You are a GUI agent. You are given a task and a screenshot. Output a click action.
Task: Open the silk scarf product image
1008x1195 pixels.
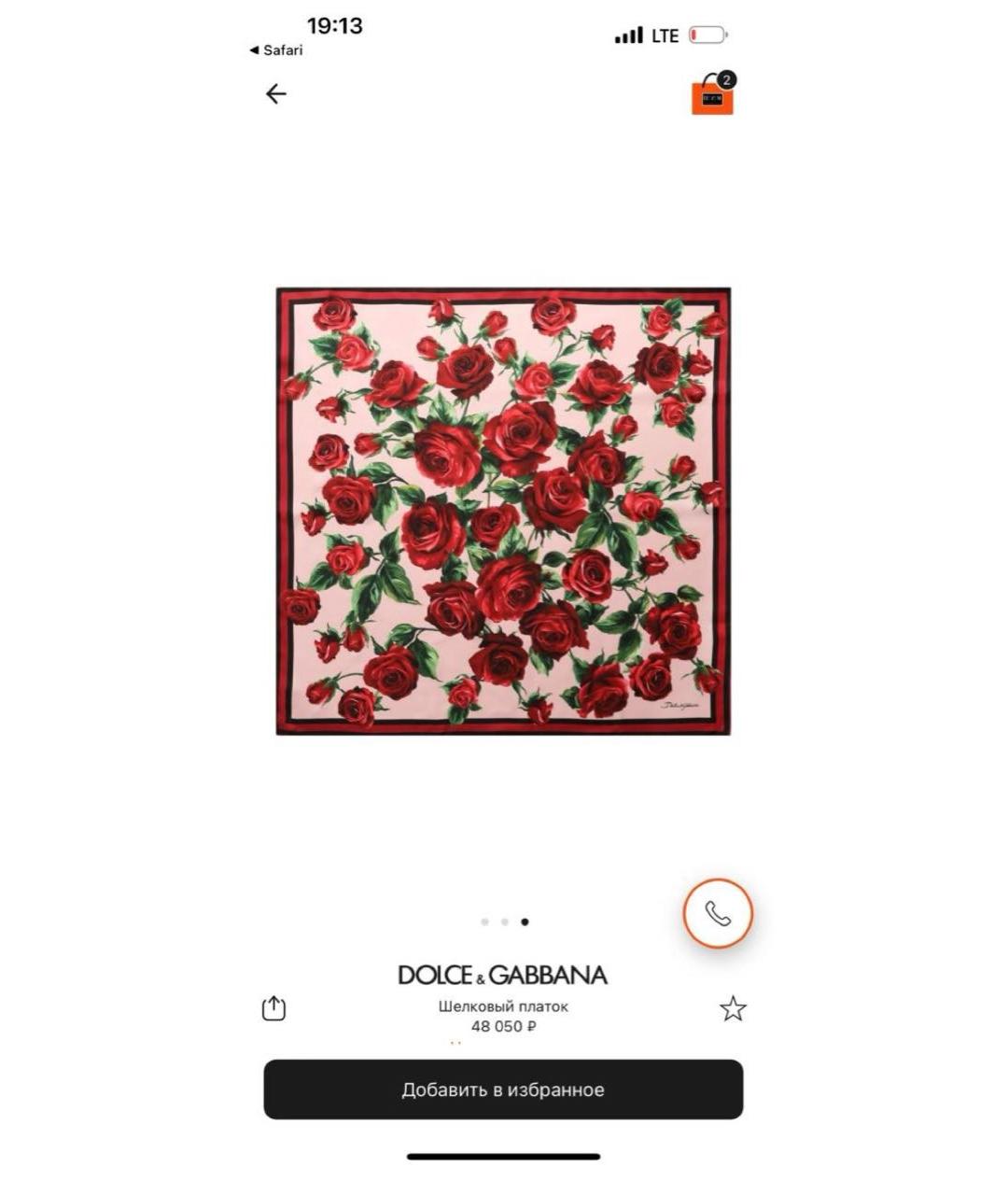(x=503, y=512)
